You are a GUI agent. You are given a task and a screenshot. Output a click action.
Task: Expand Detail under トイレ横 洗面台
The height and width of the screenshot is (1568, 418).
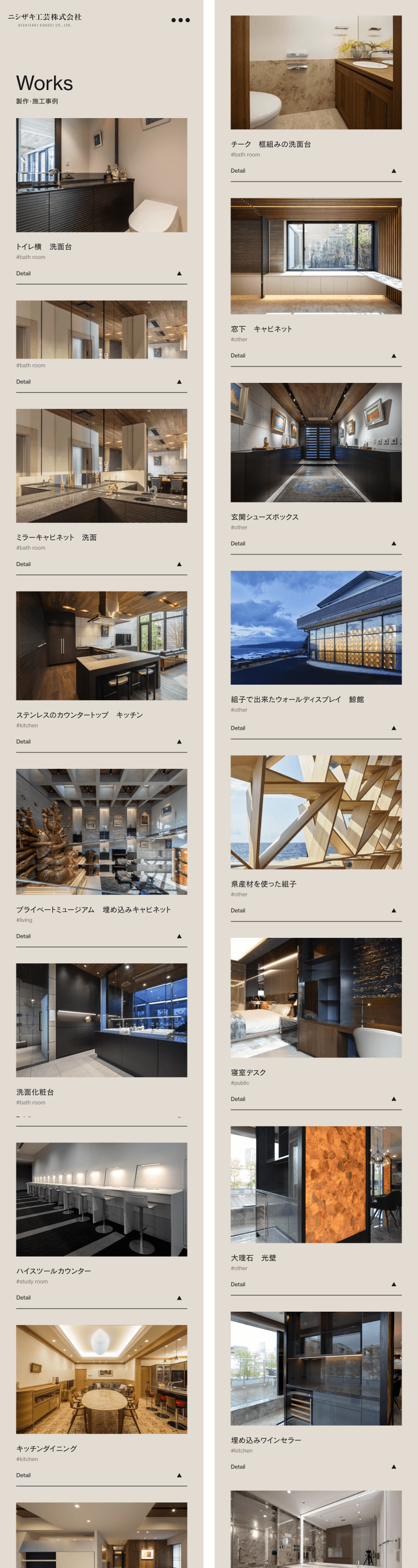[101, 273]
